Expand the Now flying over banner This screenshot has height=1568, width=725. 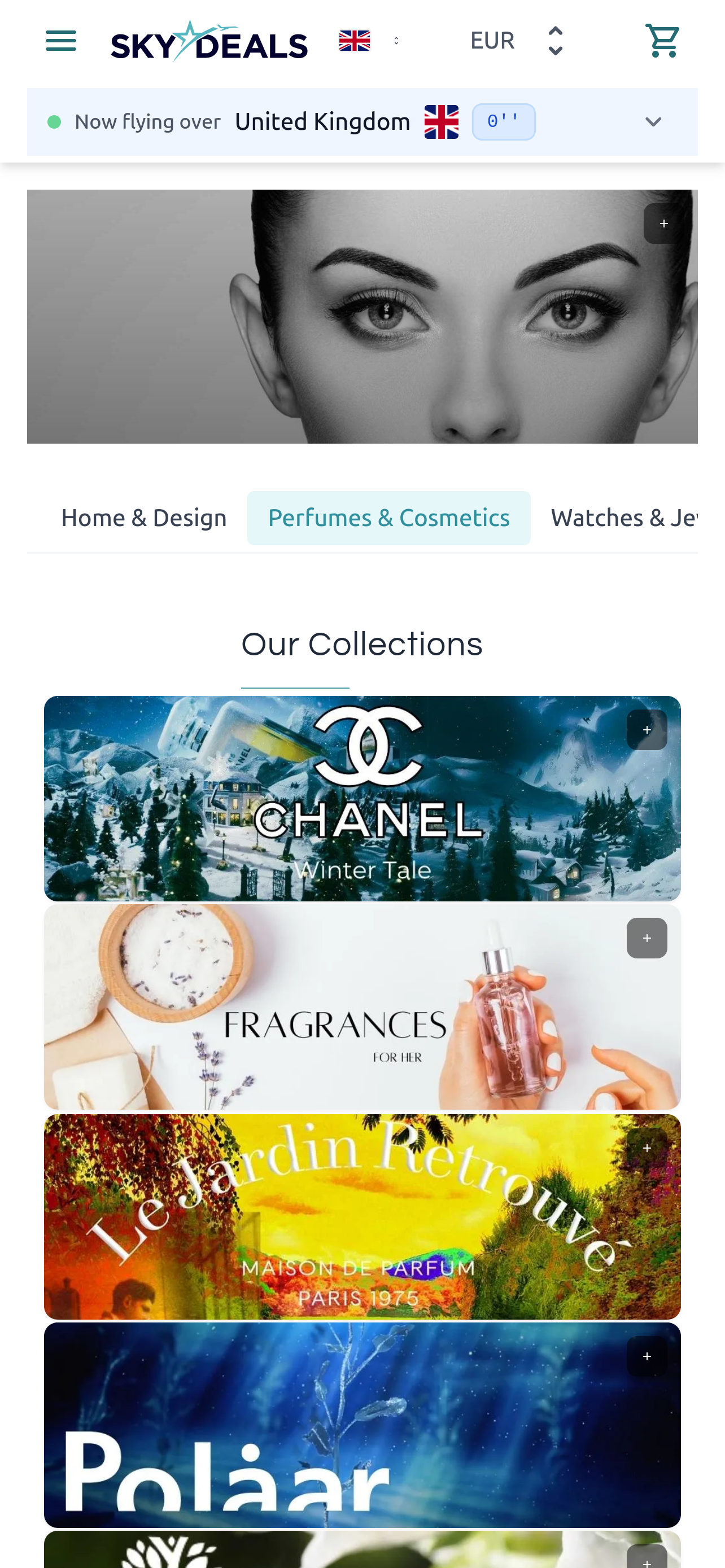(653, 121)
